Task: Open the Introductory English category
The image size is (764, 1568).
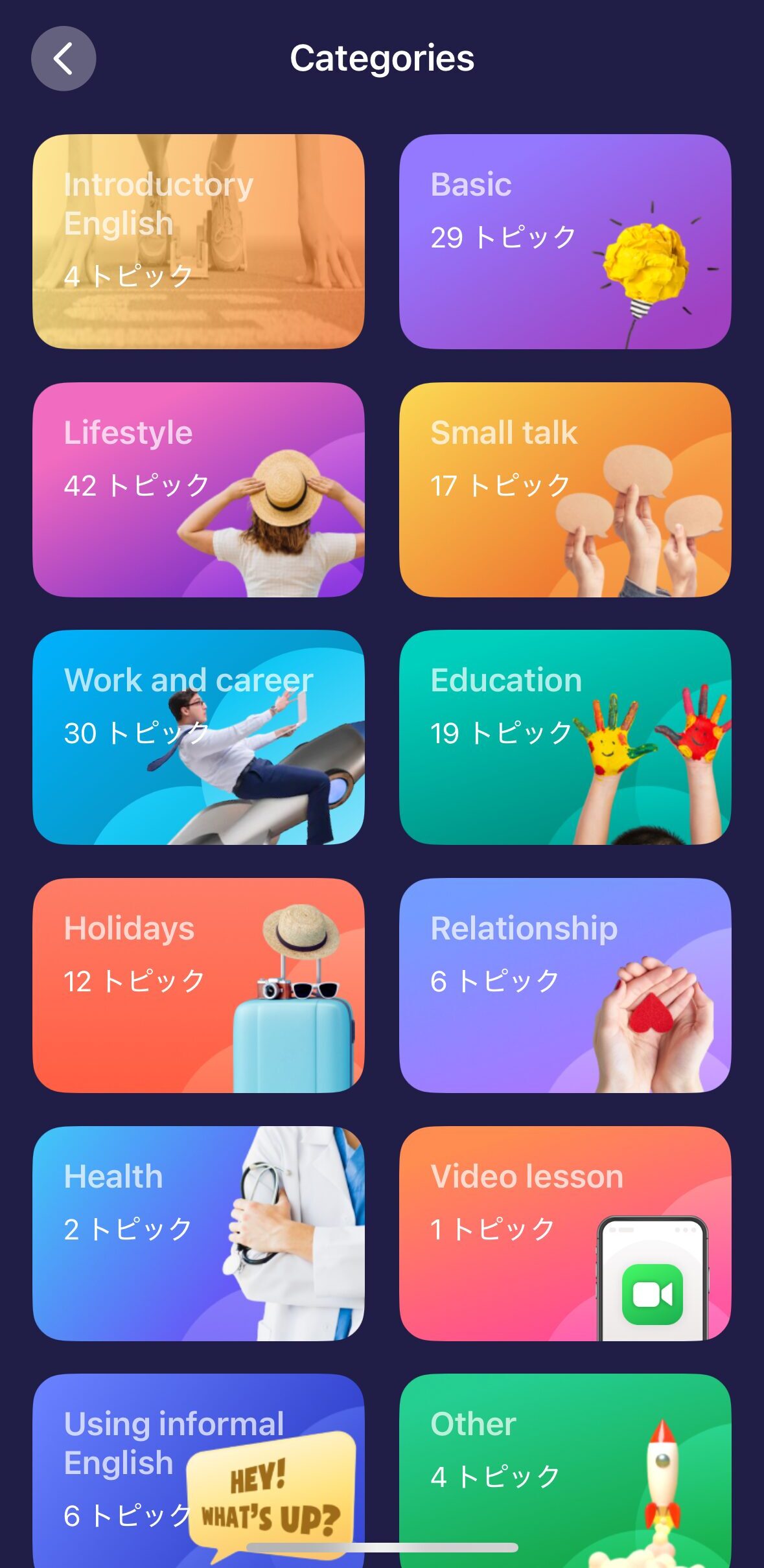Action: [x=198, y=242]
